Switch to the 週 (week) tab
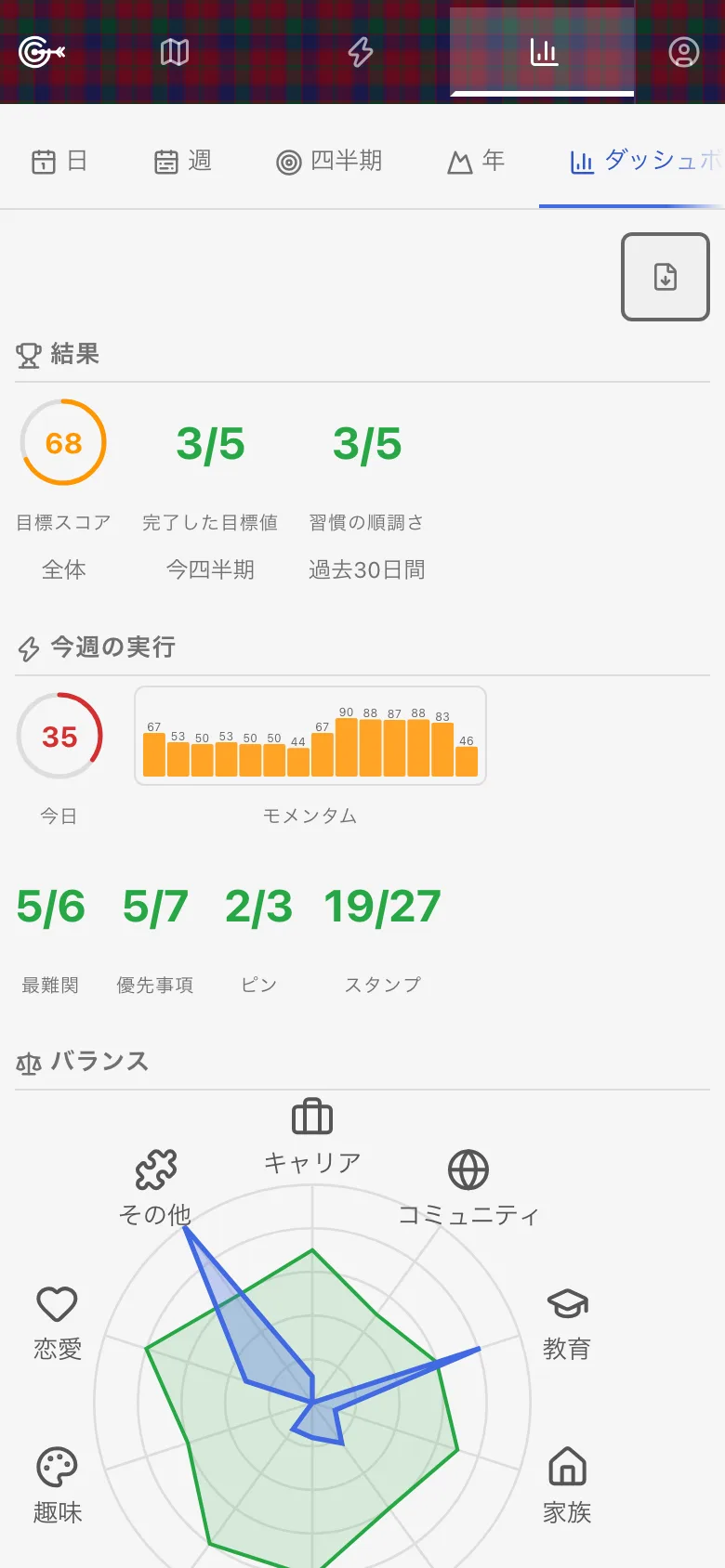 [x=183, y=161]
